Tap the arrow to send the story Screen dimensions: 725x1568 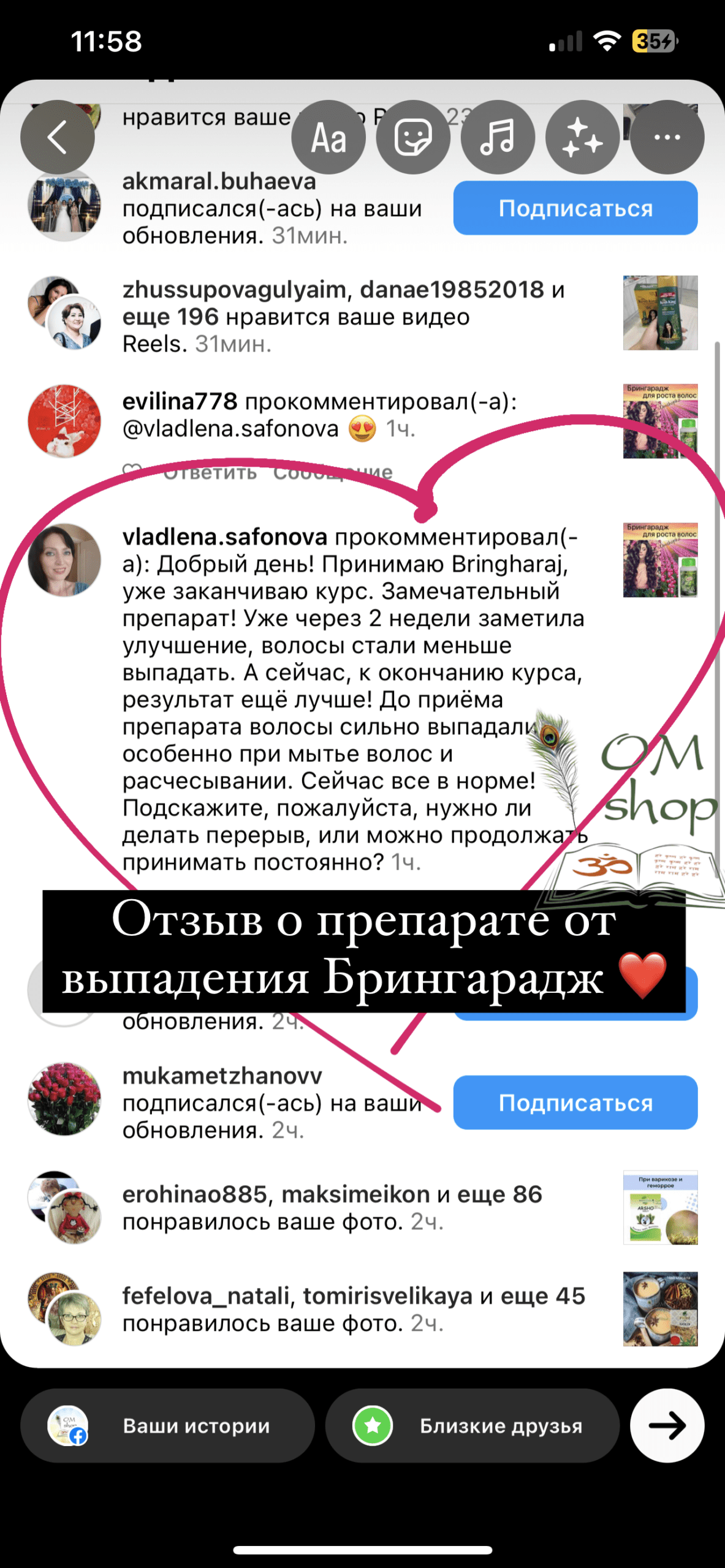667,1425
